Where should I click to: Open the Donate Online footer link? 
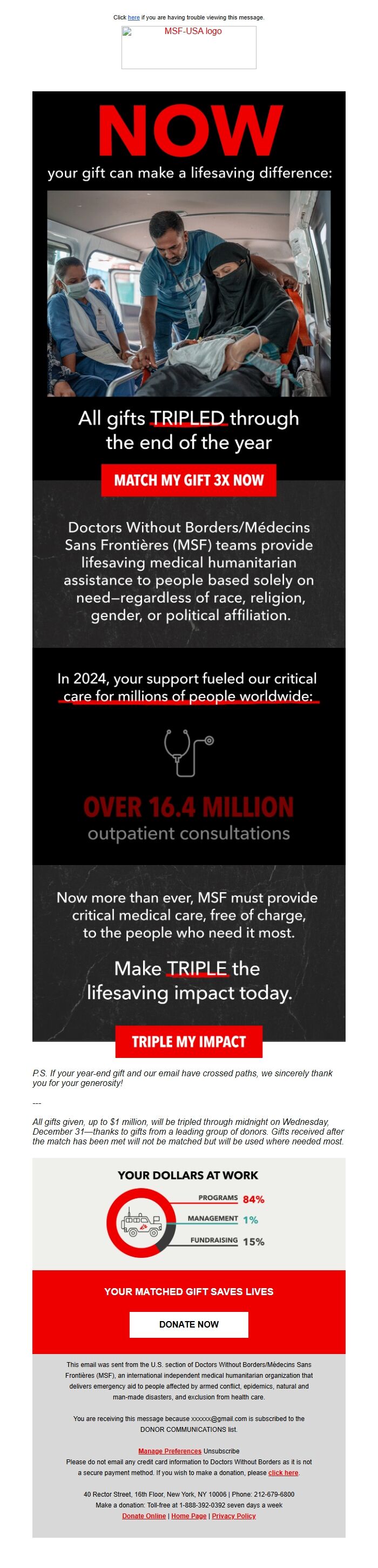pos(144,1516)
